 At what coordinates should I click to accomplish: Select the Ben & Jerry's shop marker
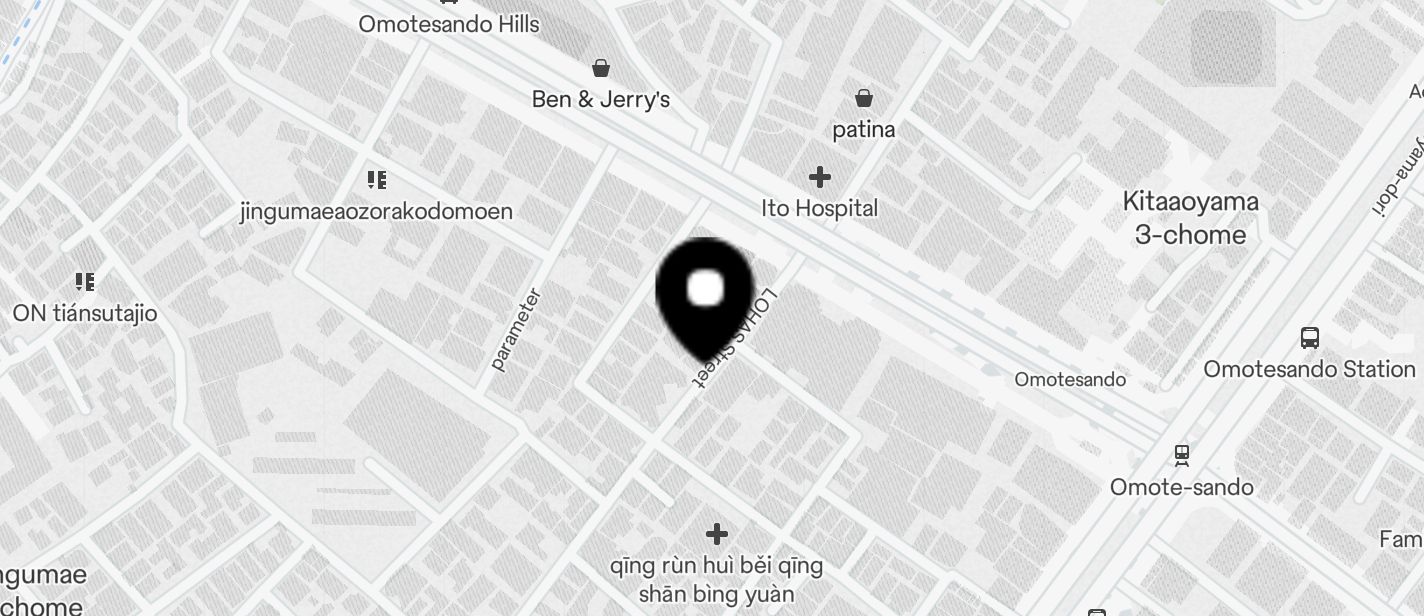coord(601,69)
